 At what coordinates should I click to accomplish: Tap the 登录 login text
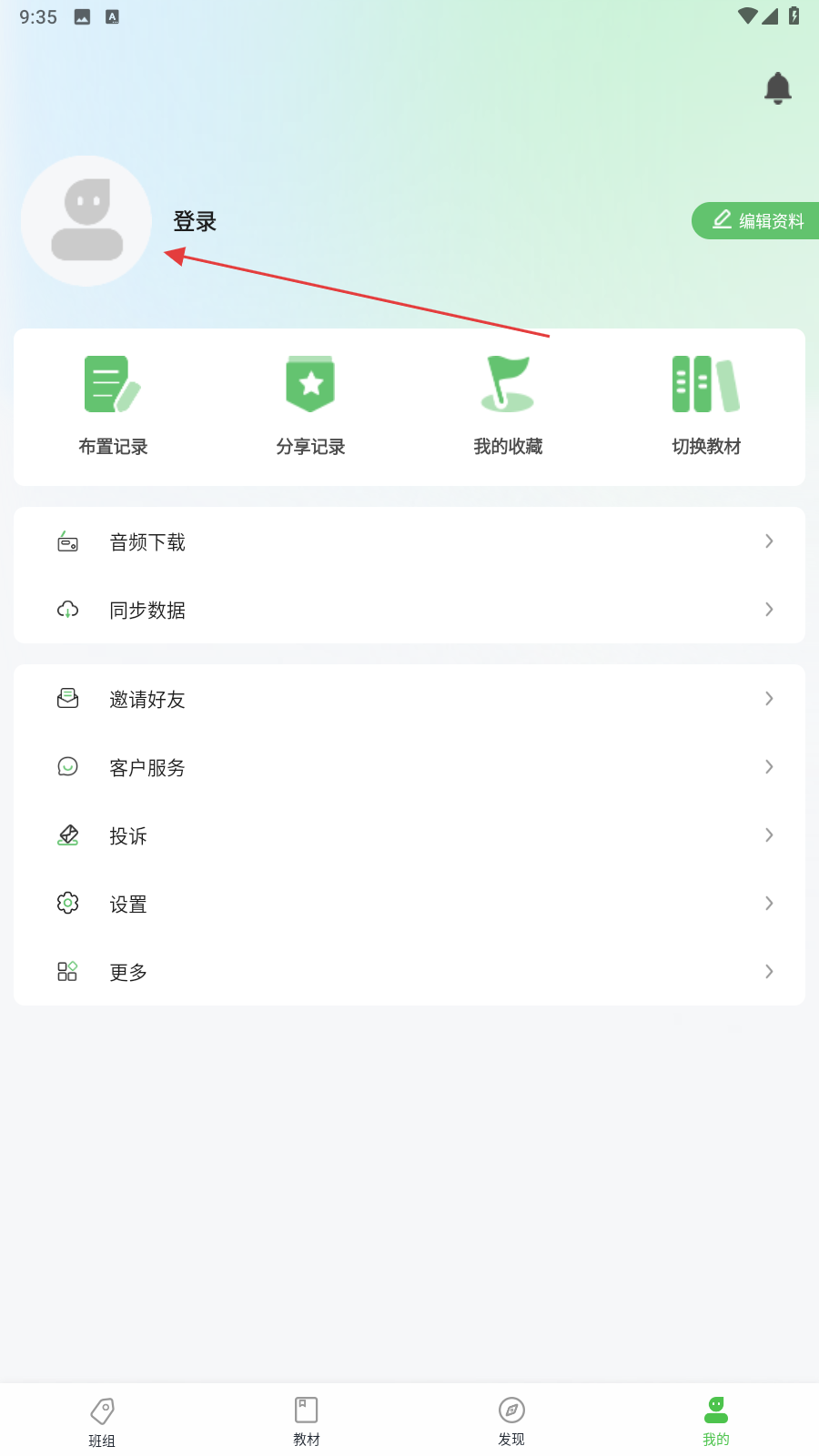[195, 221]
